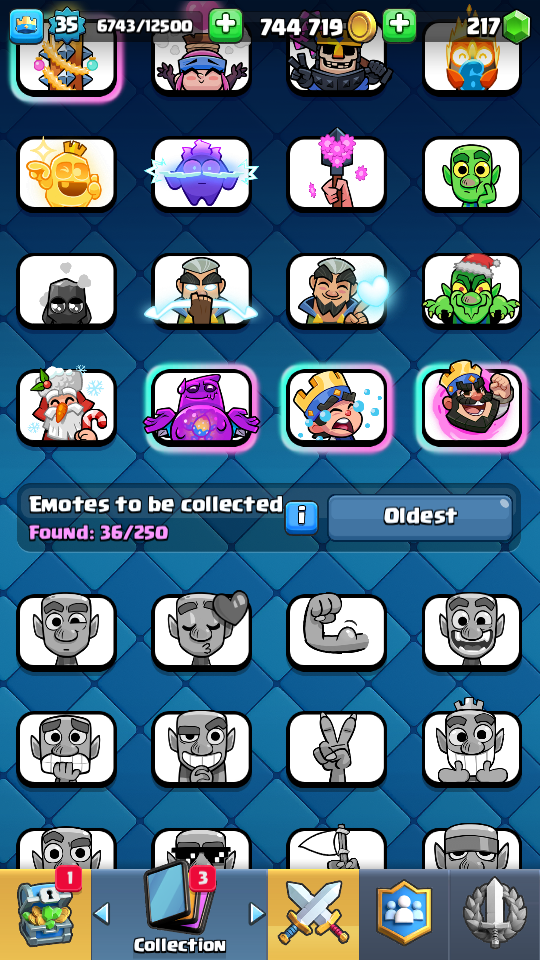540x960 pixels.
Task: Tap the green plus next to experience points
Action: tap(225, 25)
